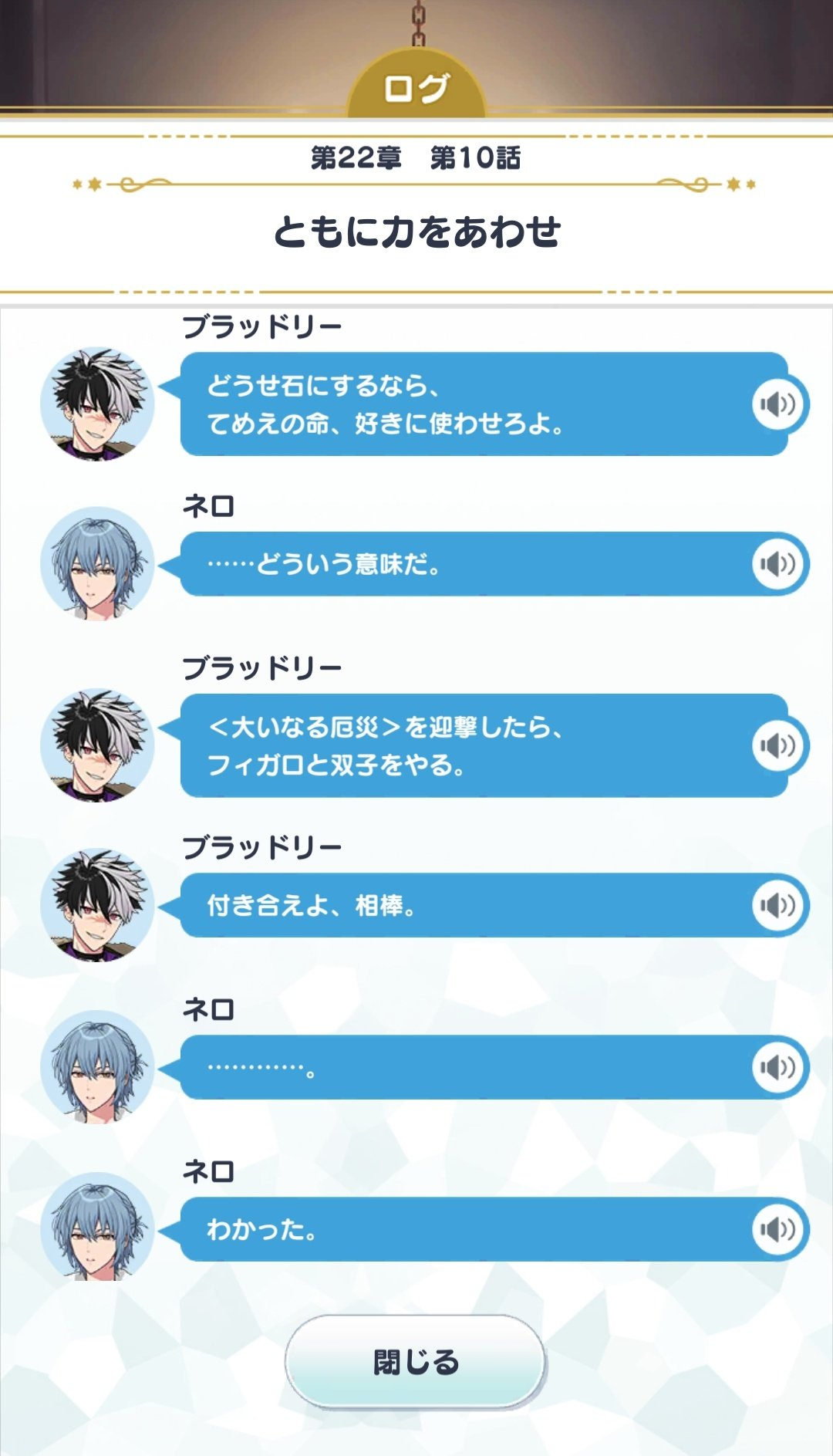Screen dimensions: 833x1456
Task: Play voice for <大いなる厄災> line
Action: [x=778, y=745]
